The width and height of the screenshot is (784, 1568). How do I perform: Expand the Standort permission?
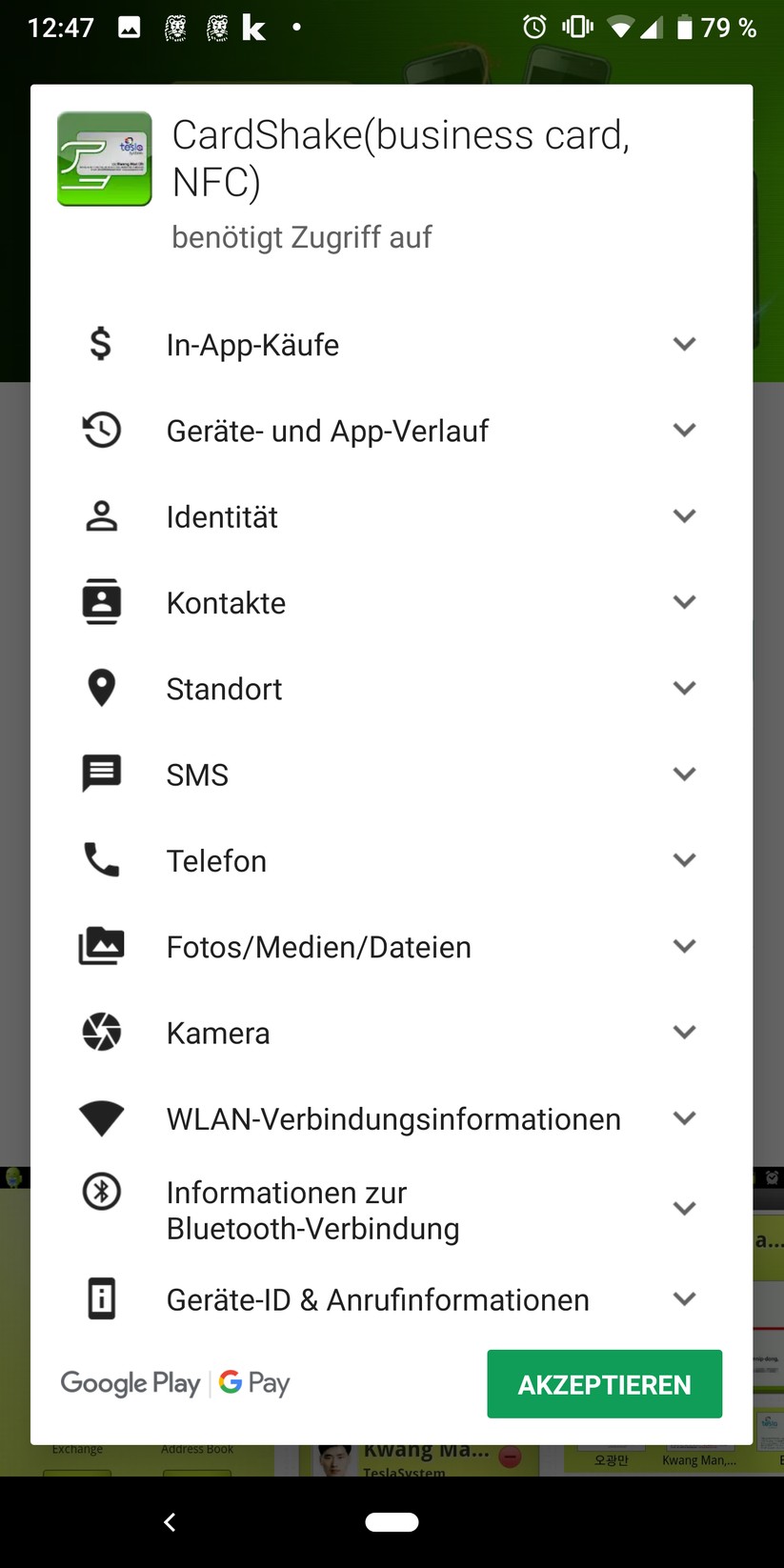(684, 688)
